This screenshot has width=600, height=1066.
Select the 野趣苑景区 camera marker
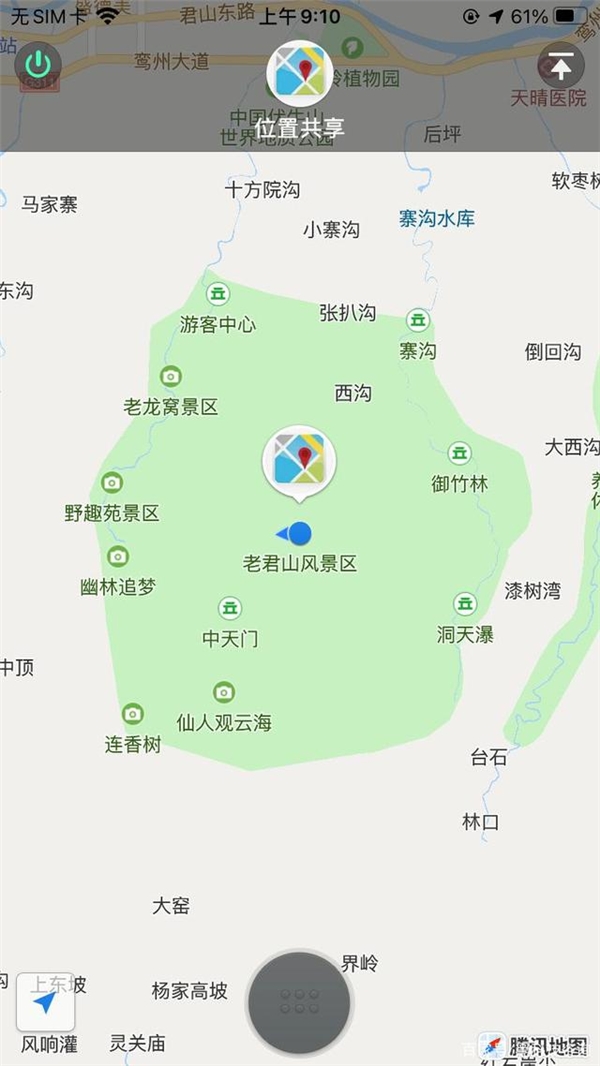pyautogui.click(x=112, y=483)
